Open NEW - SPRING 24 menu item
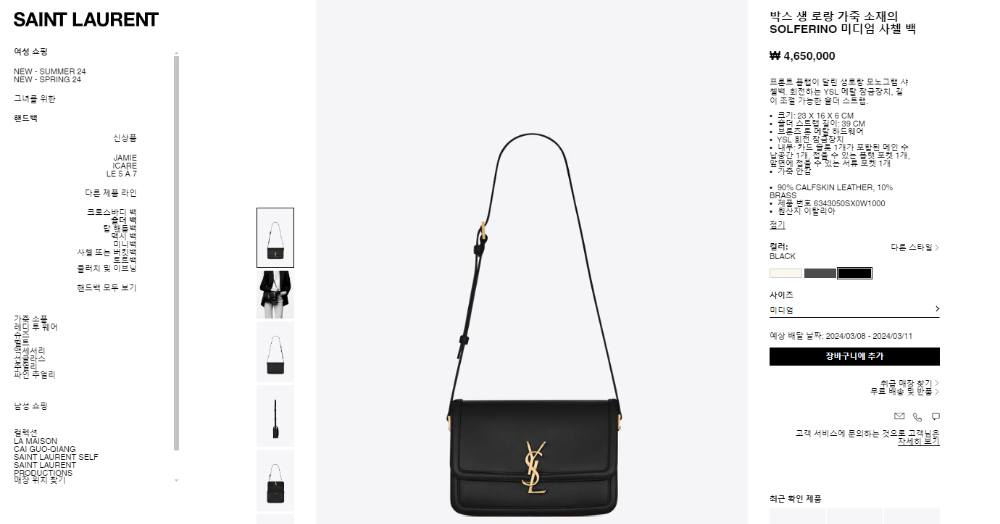 click(47, 79)
